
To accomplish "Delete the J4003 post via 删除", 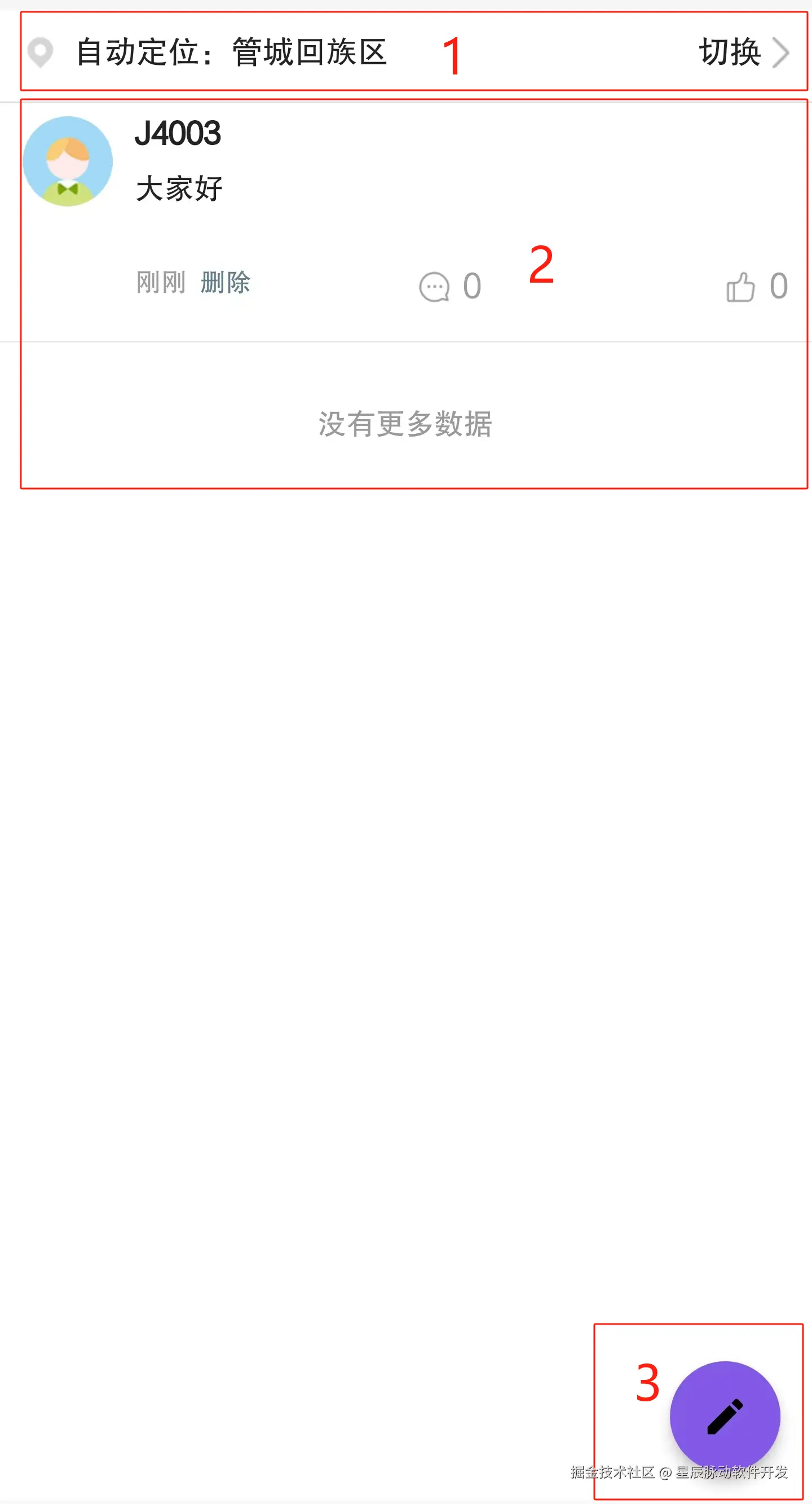I will (226, 283).
